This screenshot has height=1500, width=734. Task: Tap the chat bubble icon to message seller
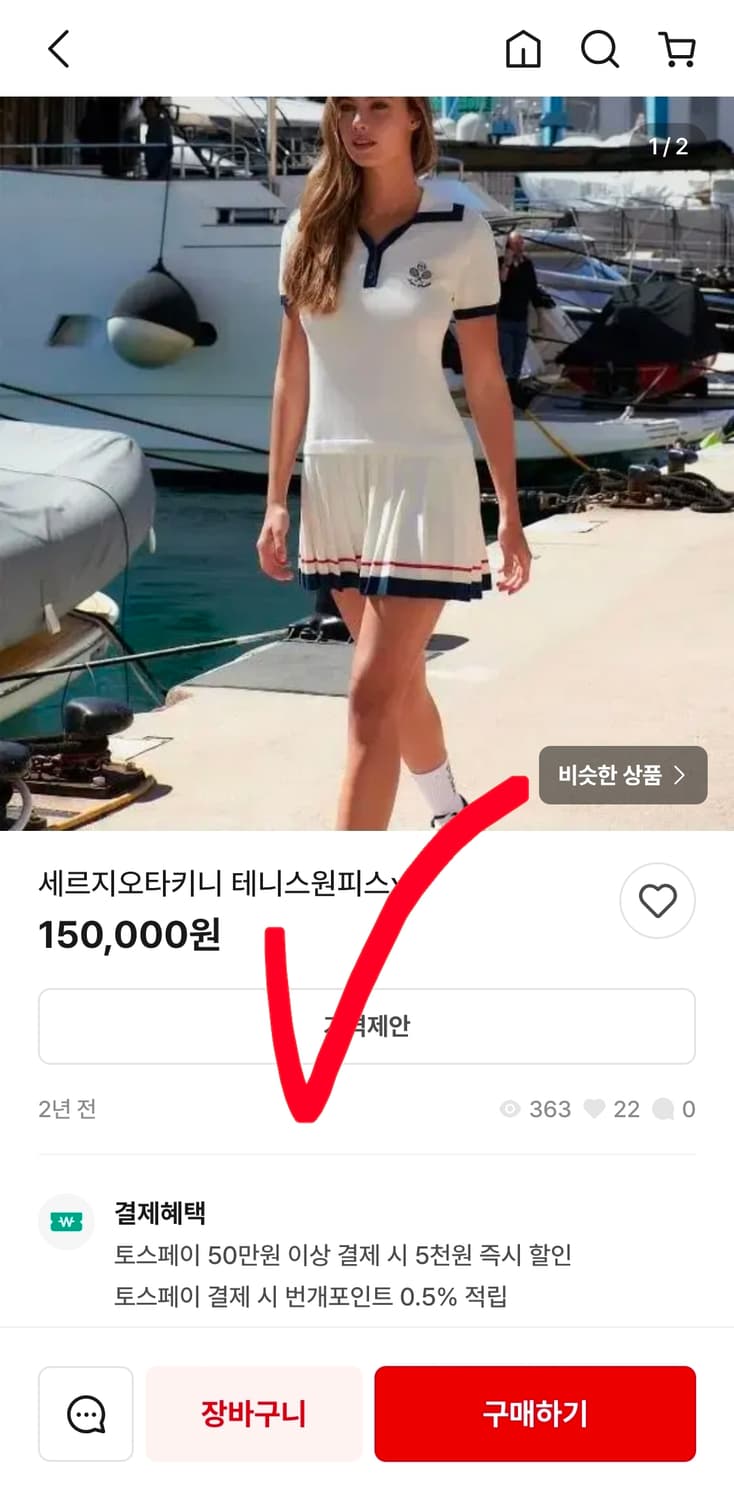coord(85,1413)
